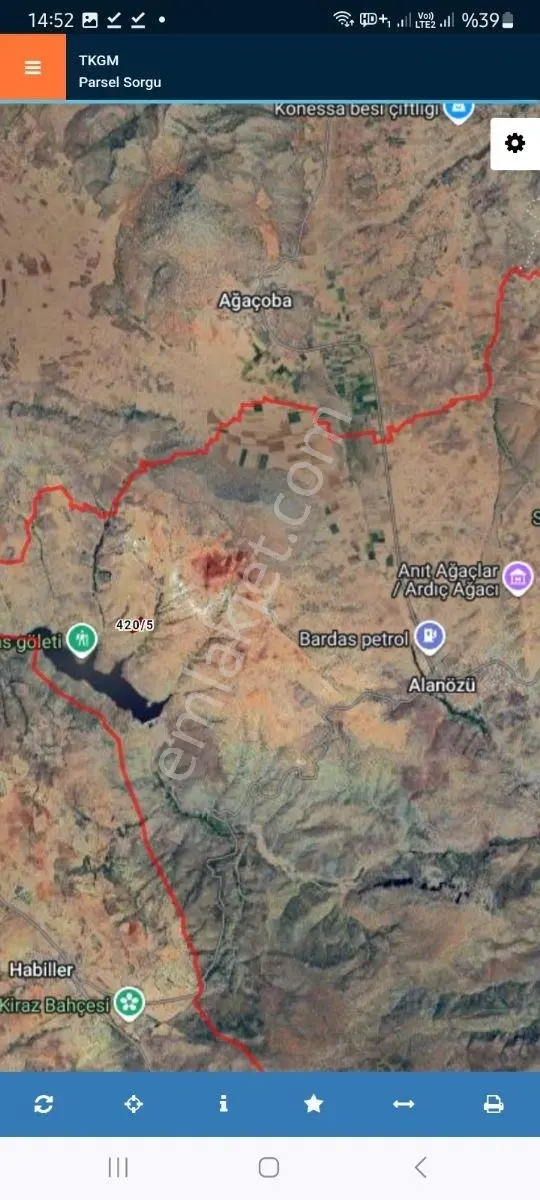Tap the Kiraz Bahçesi map marker

(x=128, y=1002)
